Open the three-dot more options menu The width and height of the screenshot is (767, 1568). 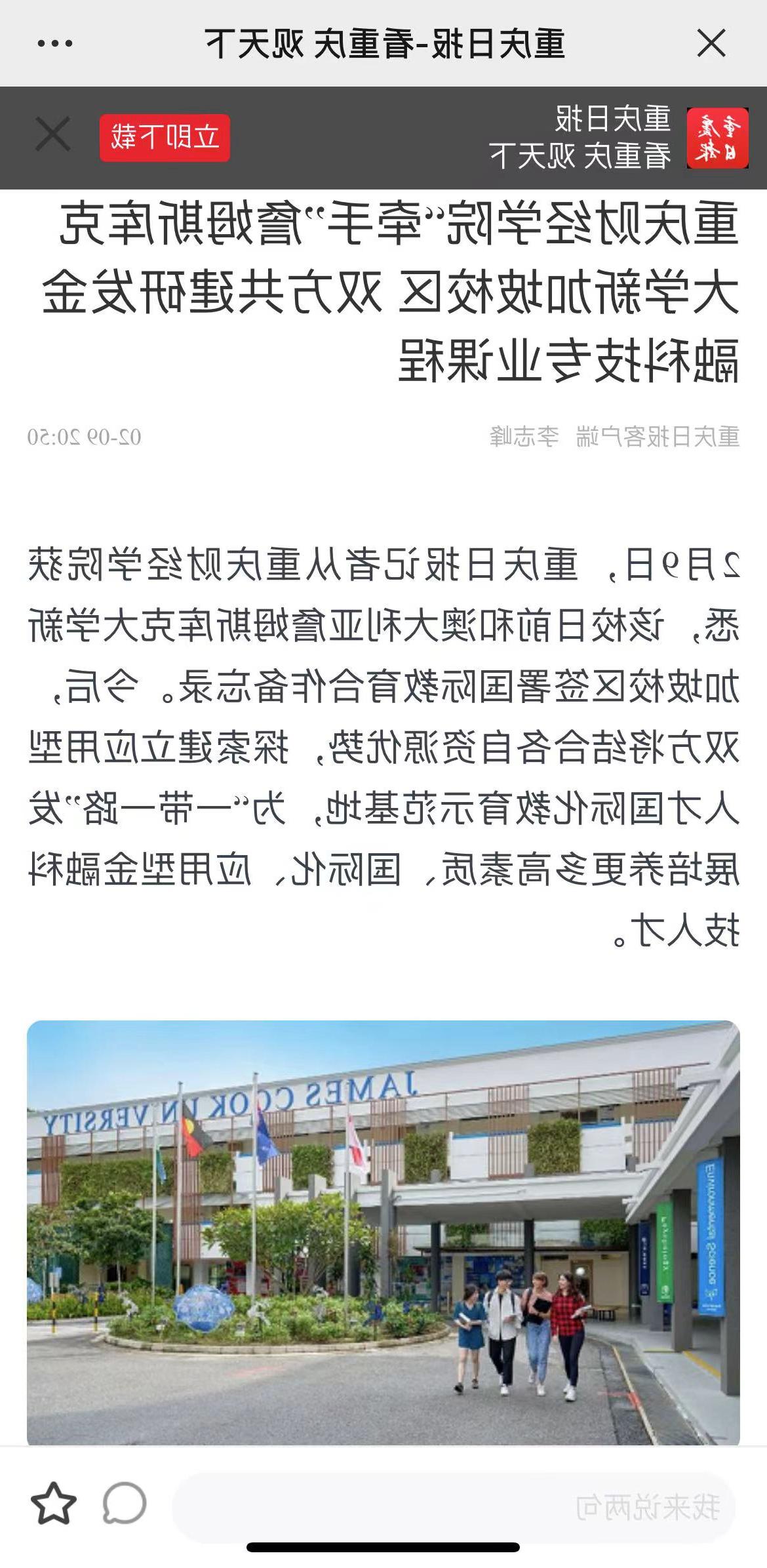tap(55, 44)
